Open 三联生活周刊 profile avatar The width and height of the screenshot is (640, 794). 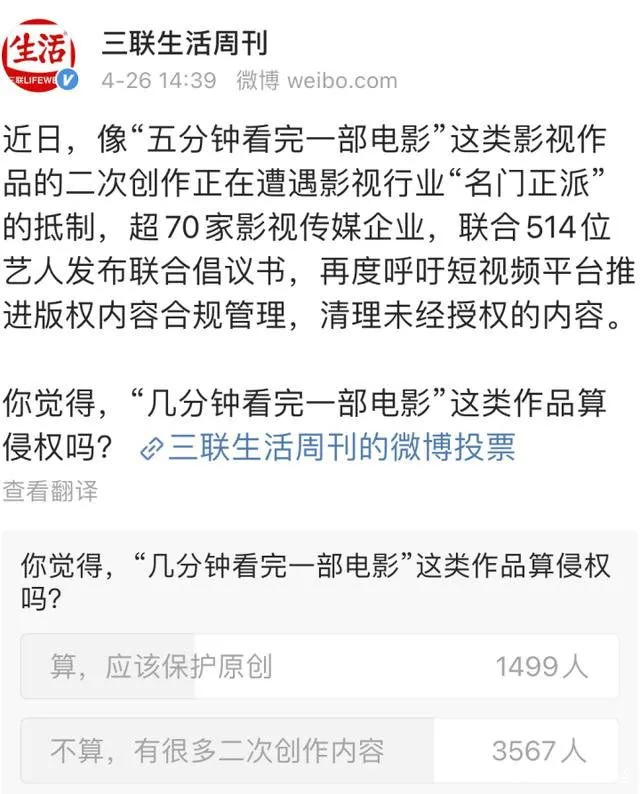click(41, 54)
